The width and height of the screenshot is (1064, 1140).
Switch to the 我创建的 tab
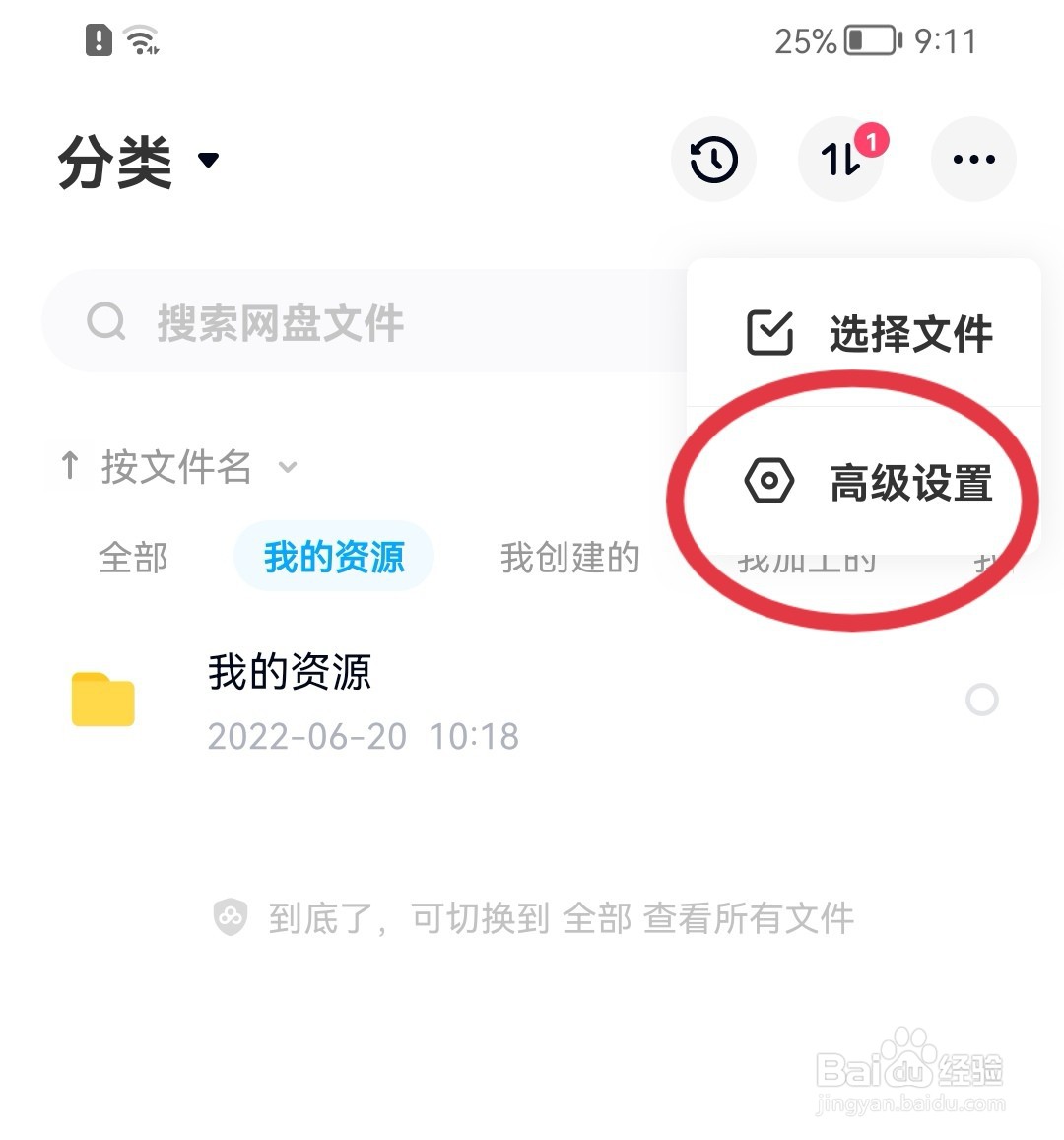point(571,557)
